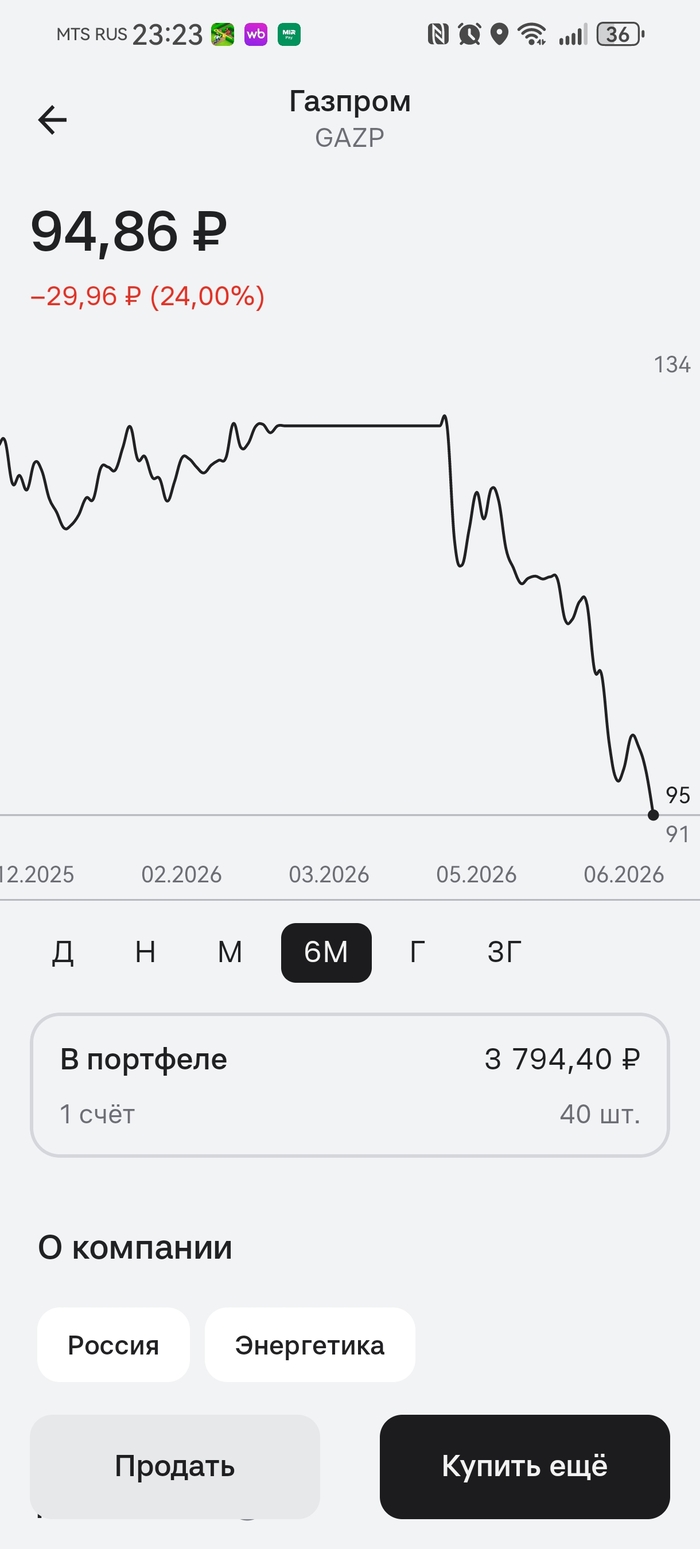
Task: Show the 3Г three-year chart
Action: pos(504,952)
